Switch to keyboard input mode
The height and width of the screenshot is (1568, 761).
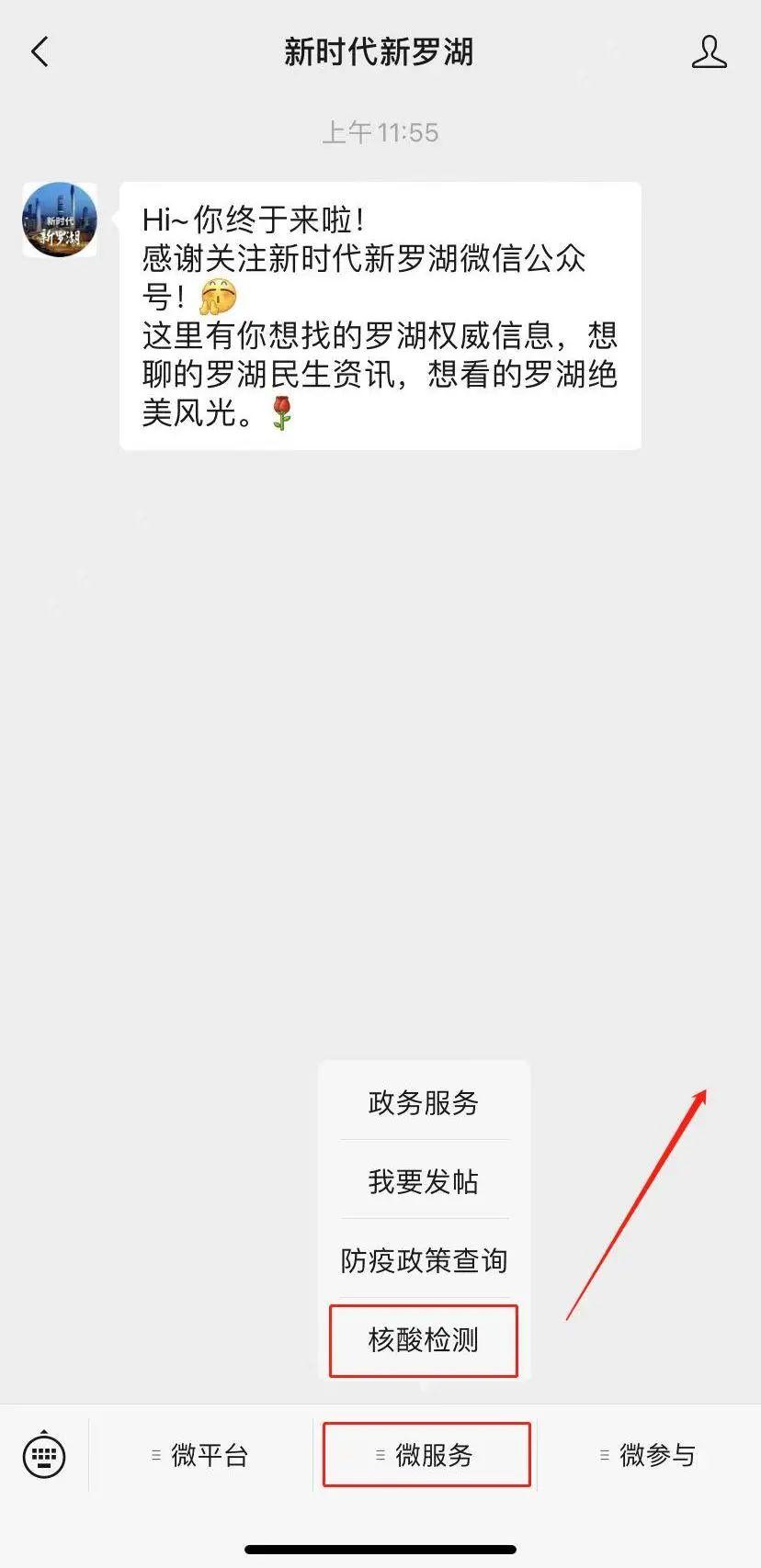(x=44, y=1455)
